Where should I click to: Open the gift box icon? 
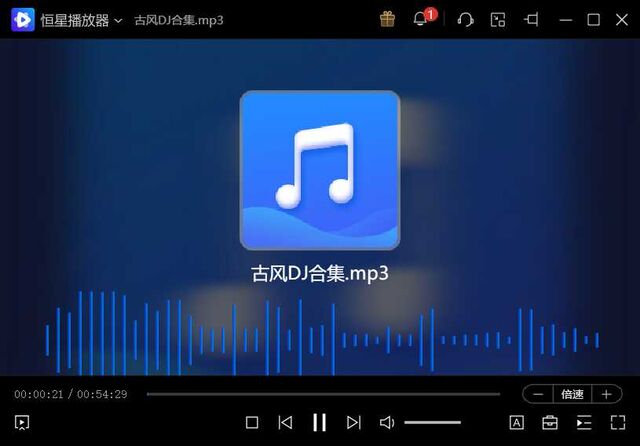pos(388,19)
